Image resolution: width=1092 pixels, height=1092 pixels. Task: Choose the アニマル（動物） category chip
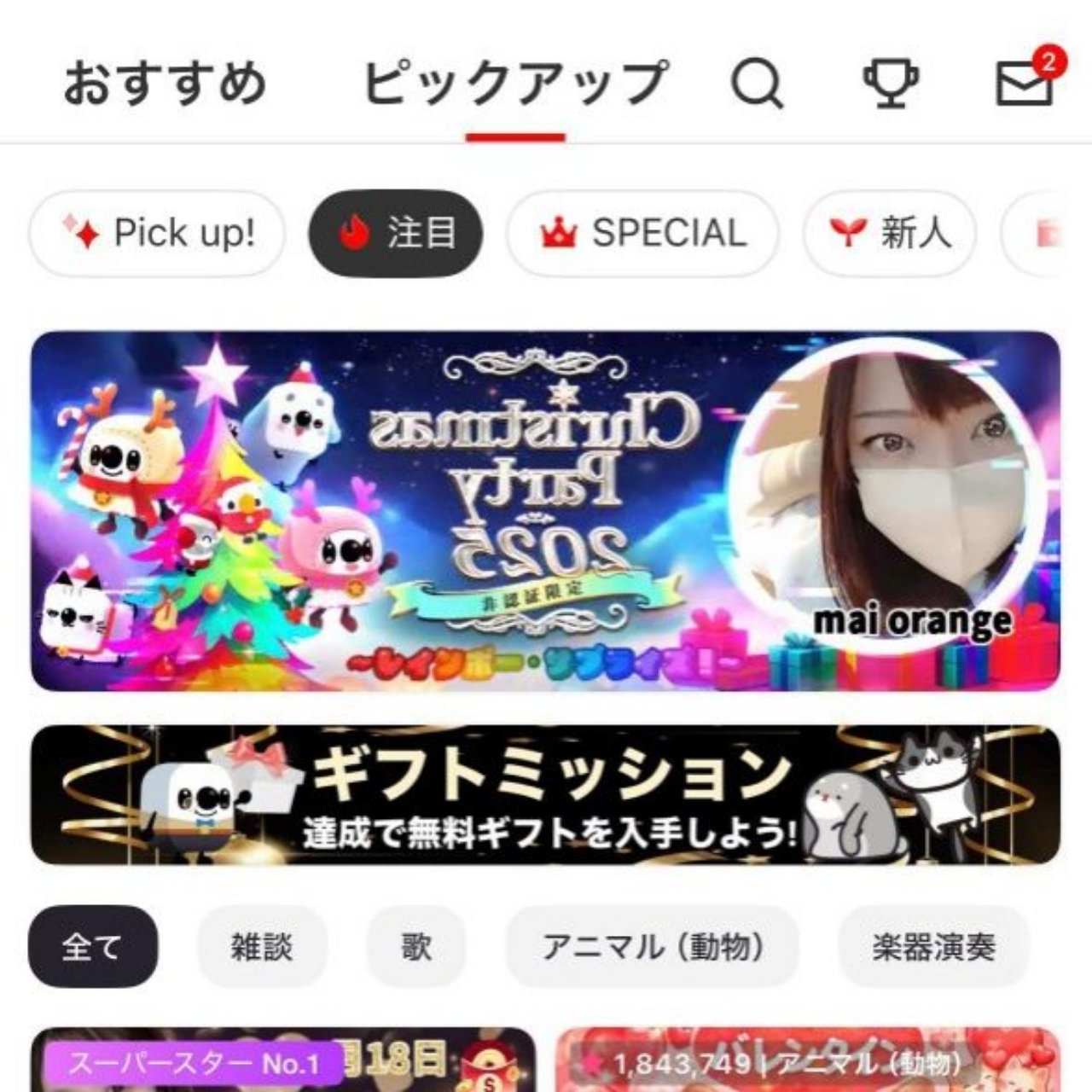pyautogui.click(x=653, y=946)
